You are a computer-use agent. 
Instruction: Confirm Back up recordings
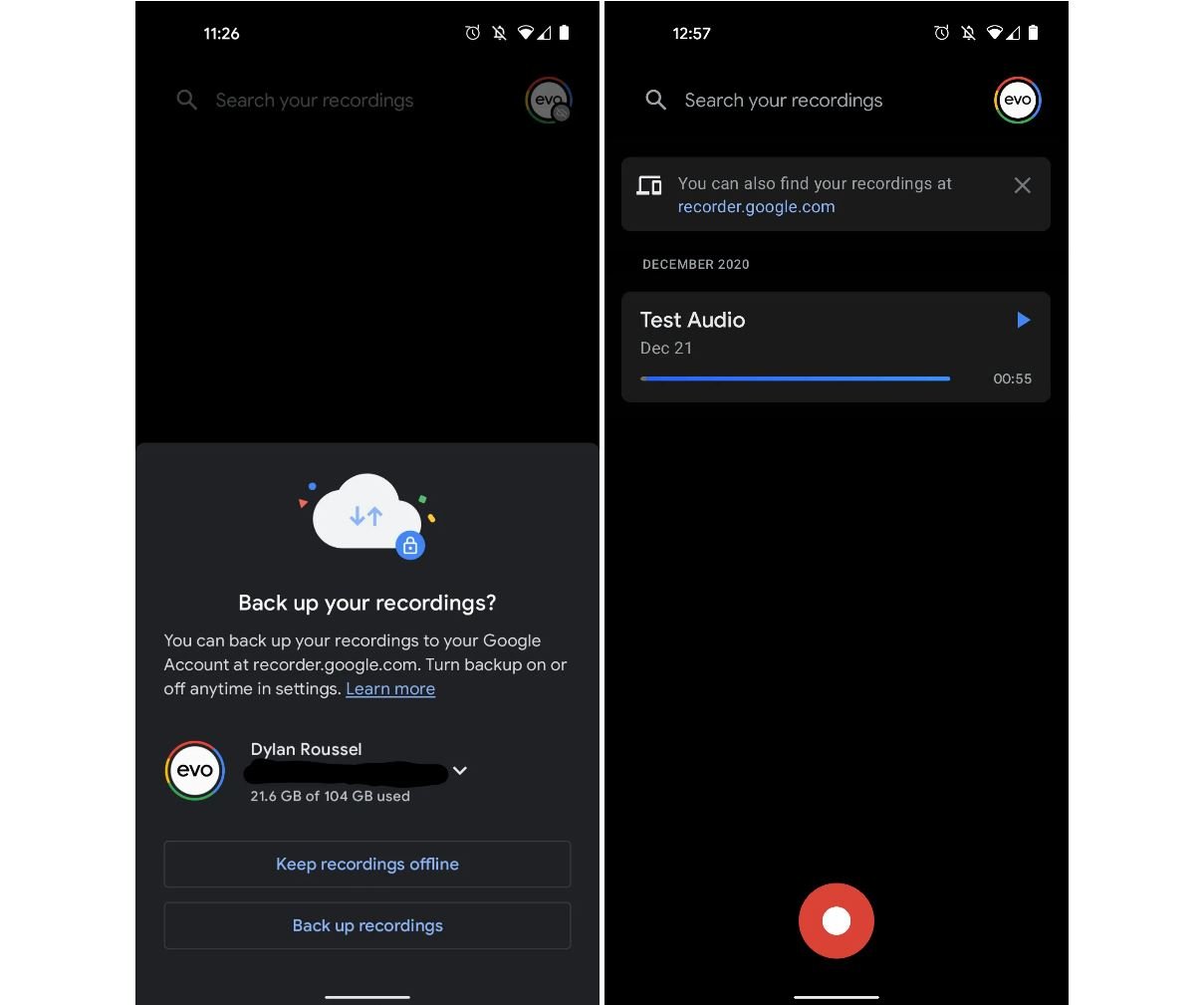pos(366,925)
